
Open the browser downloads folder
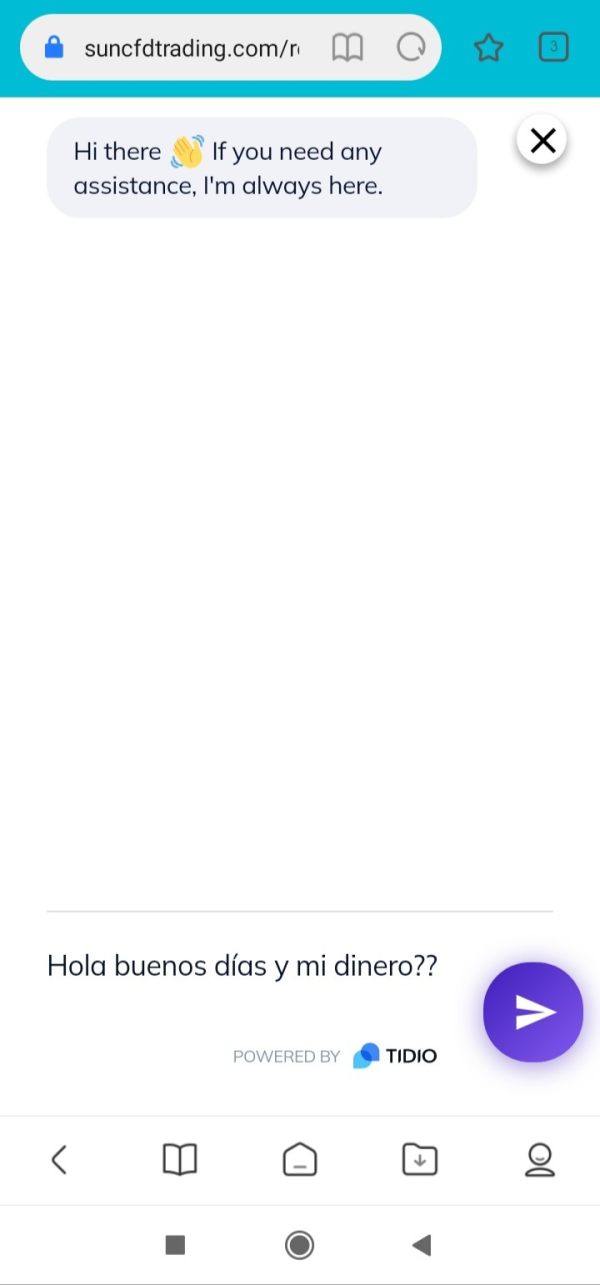click(x=420, y=1160)
